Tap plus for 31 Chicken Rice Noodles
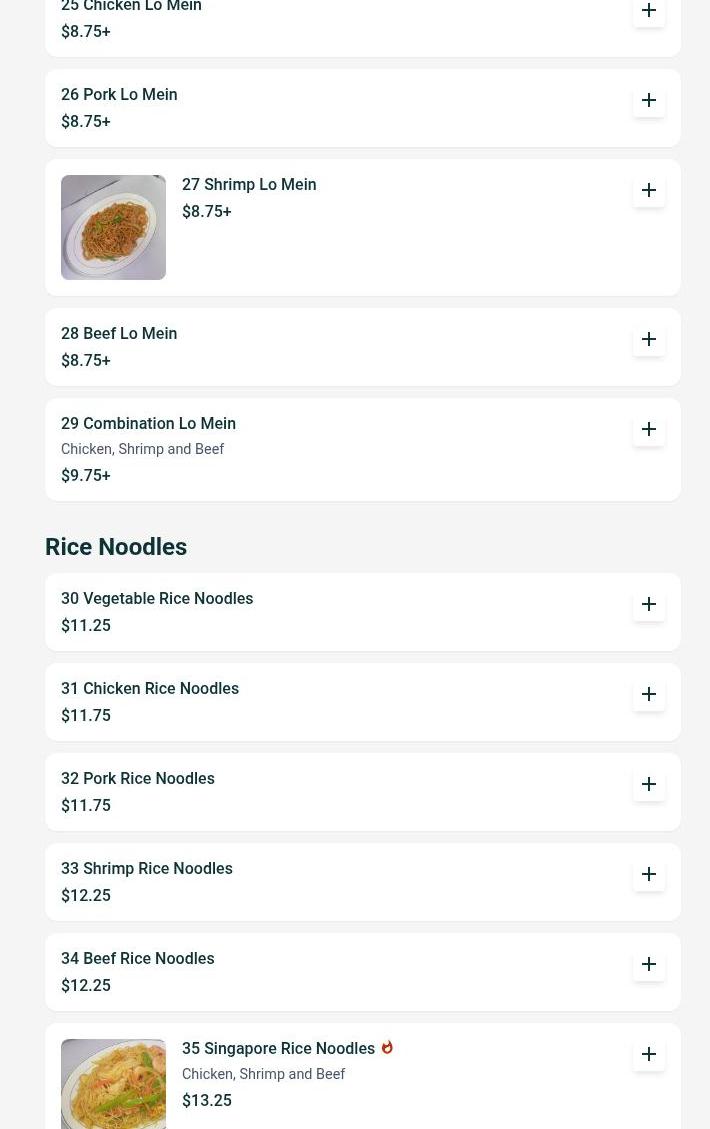 coord(649,694)
